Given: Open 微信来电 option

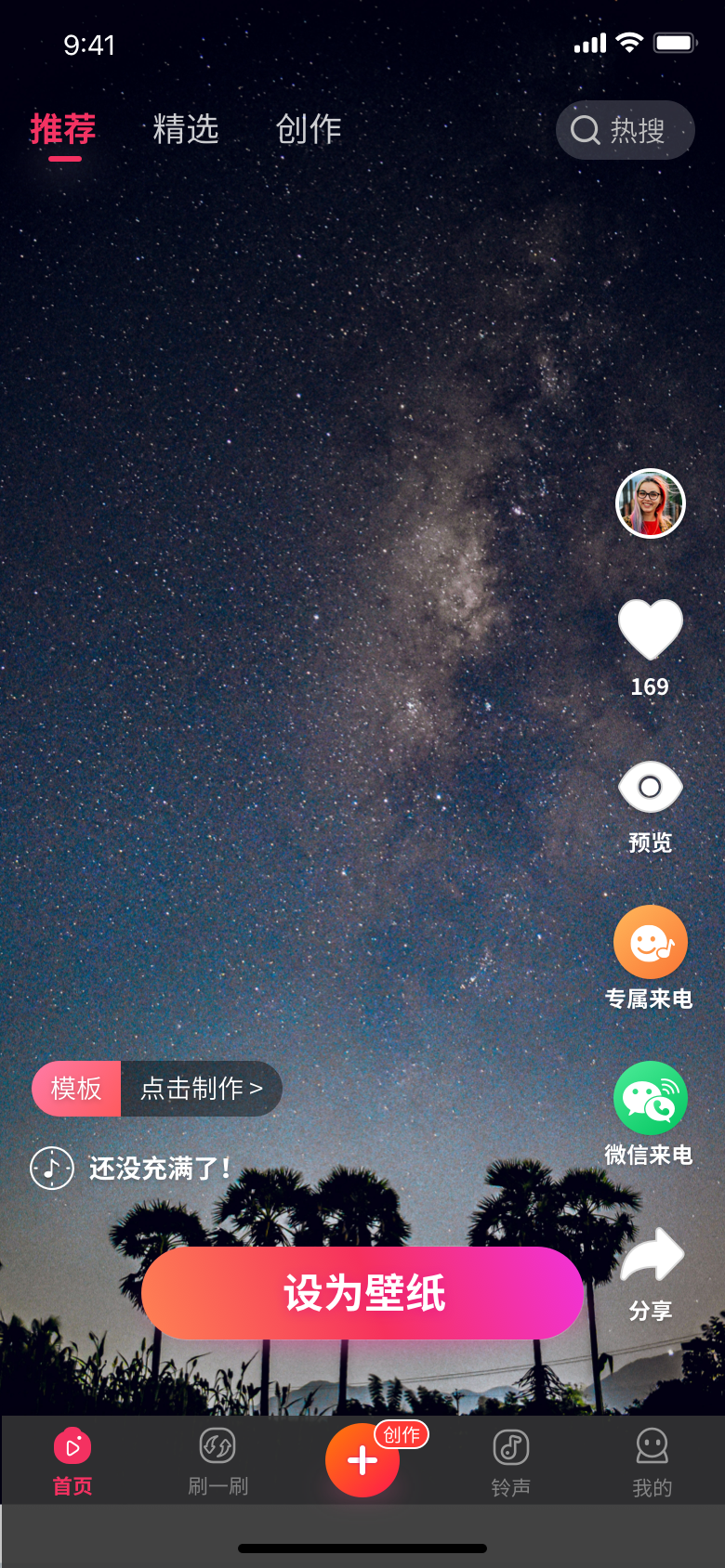Looking at the screenshot, I should click(x=651, y=1099).
